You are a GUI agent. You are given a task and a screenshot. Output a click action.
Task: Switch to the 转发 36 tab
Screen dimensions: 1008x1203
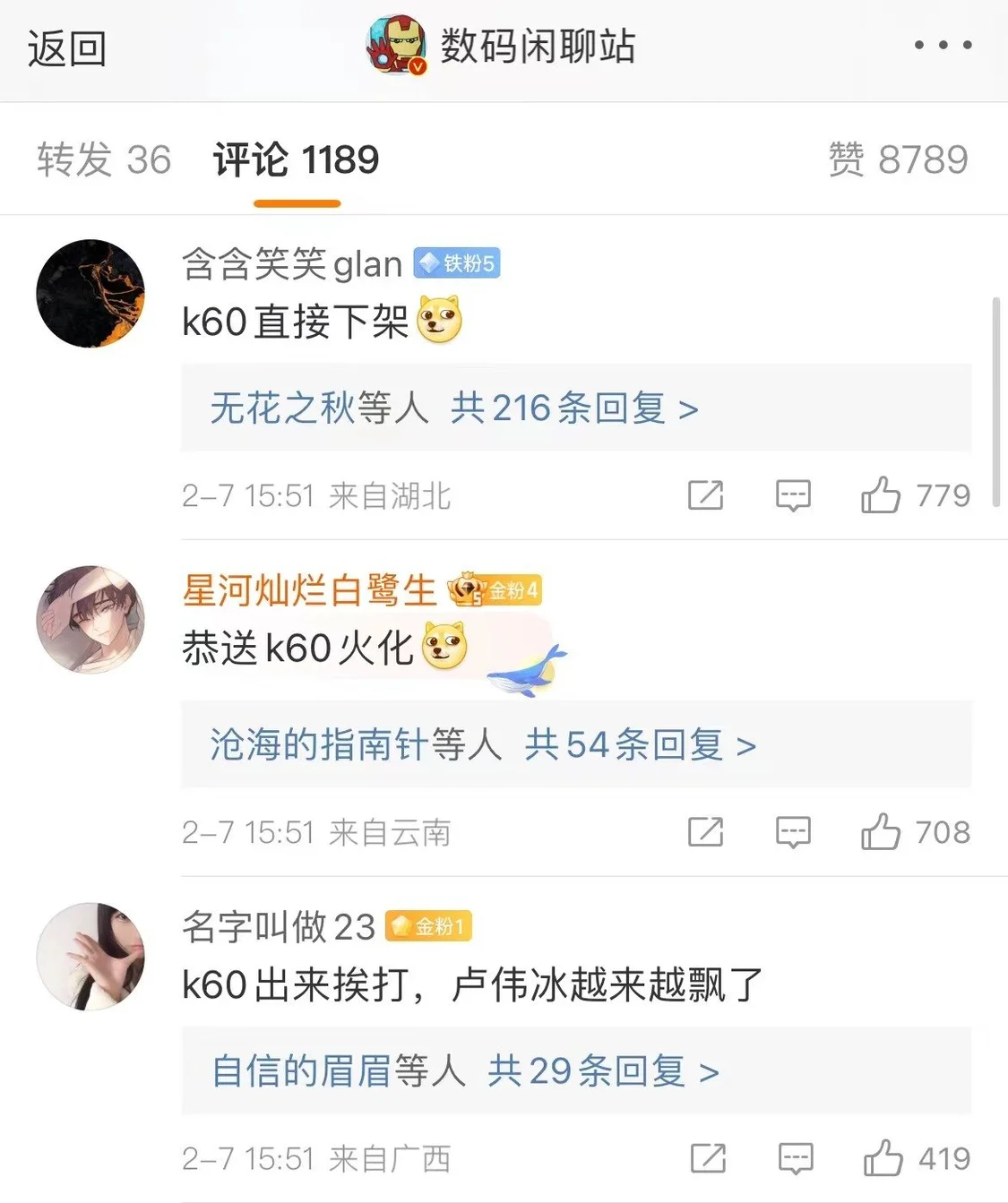pos(104,160)
